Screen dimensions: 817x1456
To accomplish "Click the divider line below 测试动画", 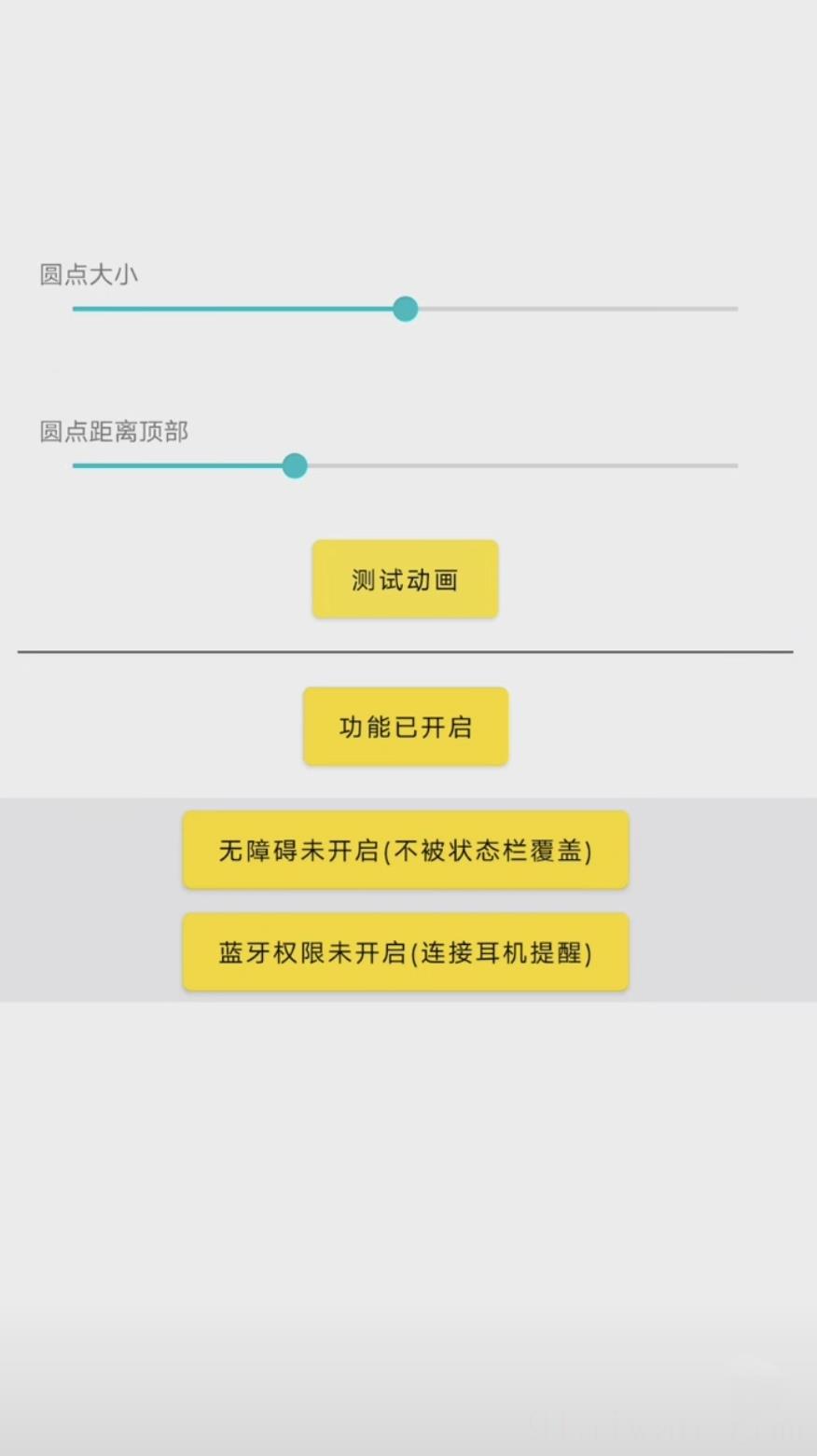I will [405, 650].
